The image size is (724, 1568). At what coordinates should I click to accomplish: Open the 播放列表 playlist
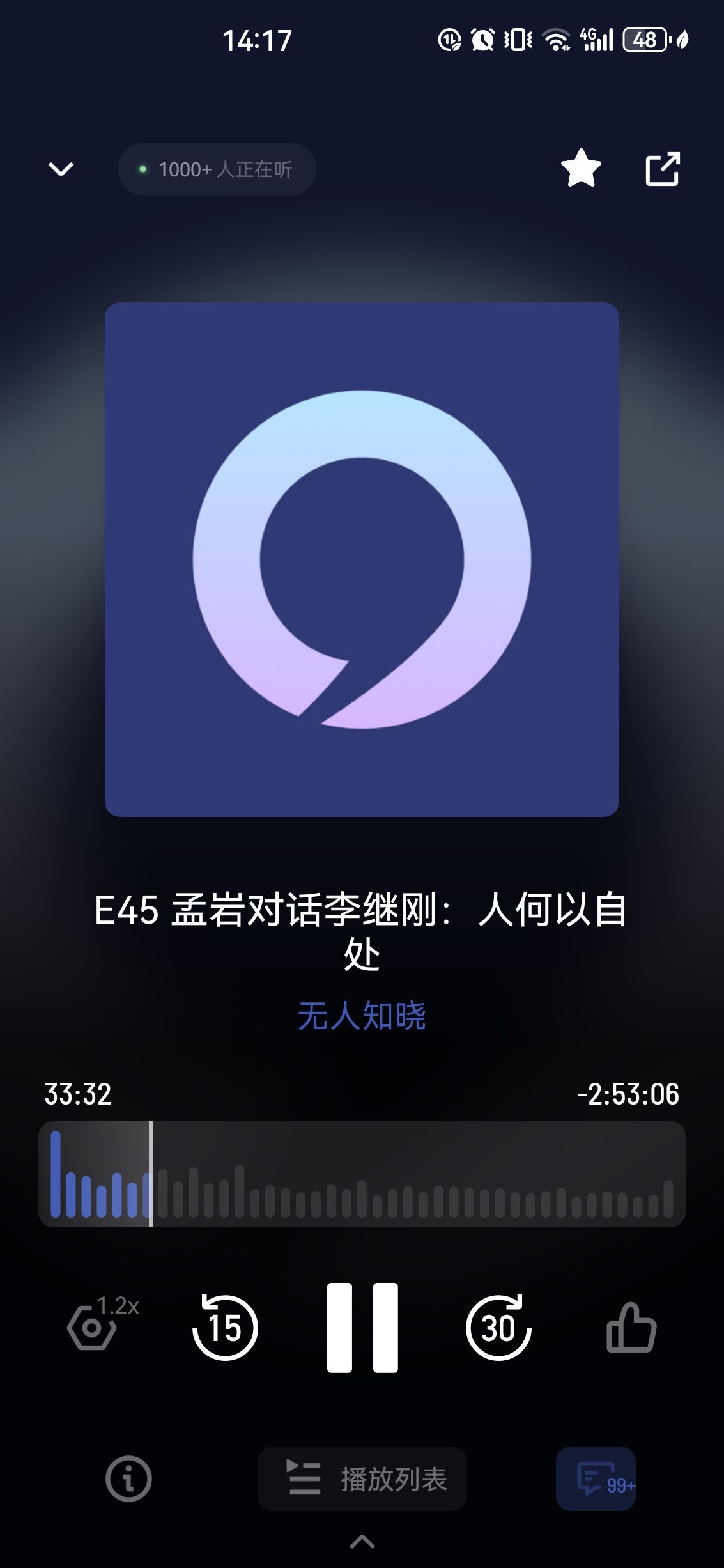click(362, 1479)
